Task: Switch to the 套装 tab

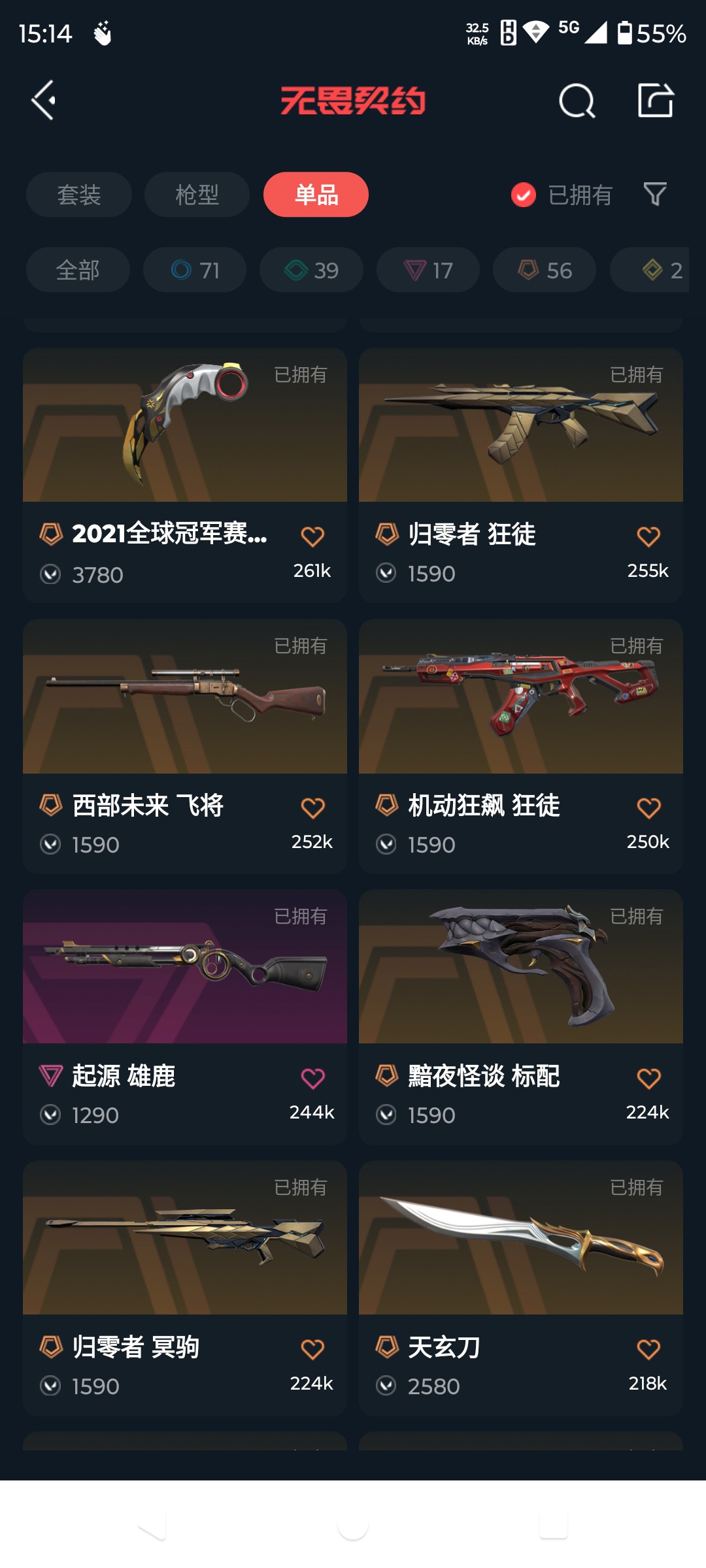Action: (79, 195)
